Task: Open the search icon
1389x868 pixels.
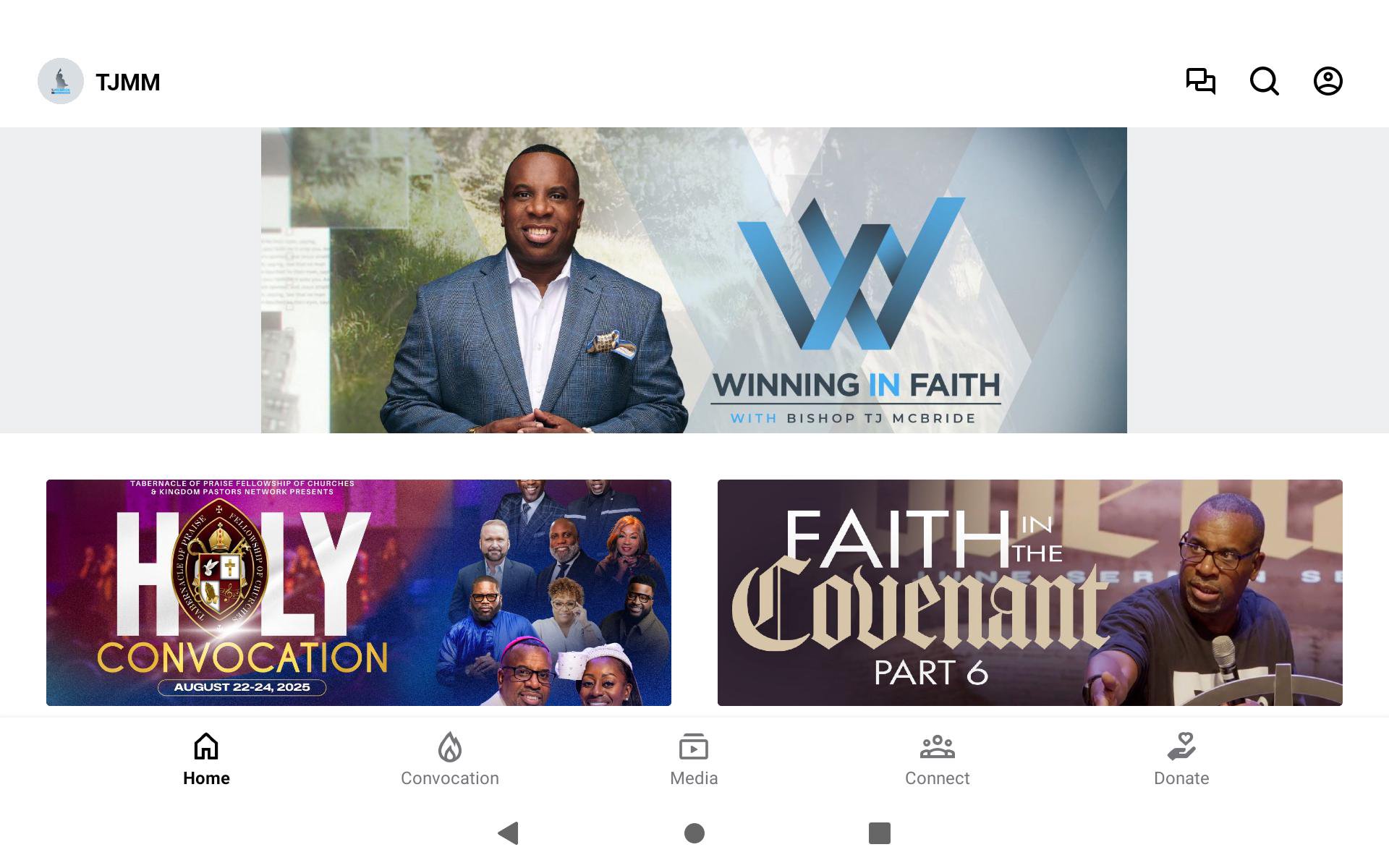Action: coord(1264,81)
